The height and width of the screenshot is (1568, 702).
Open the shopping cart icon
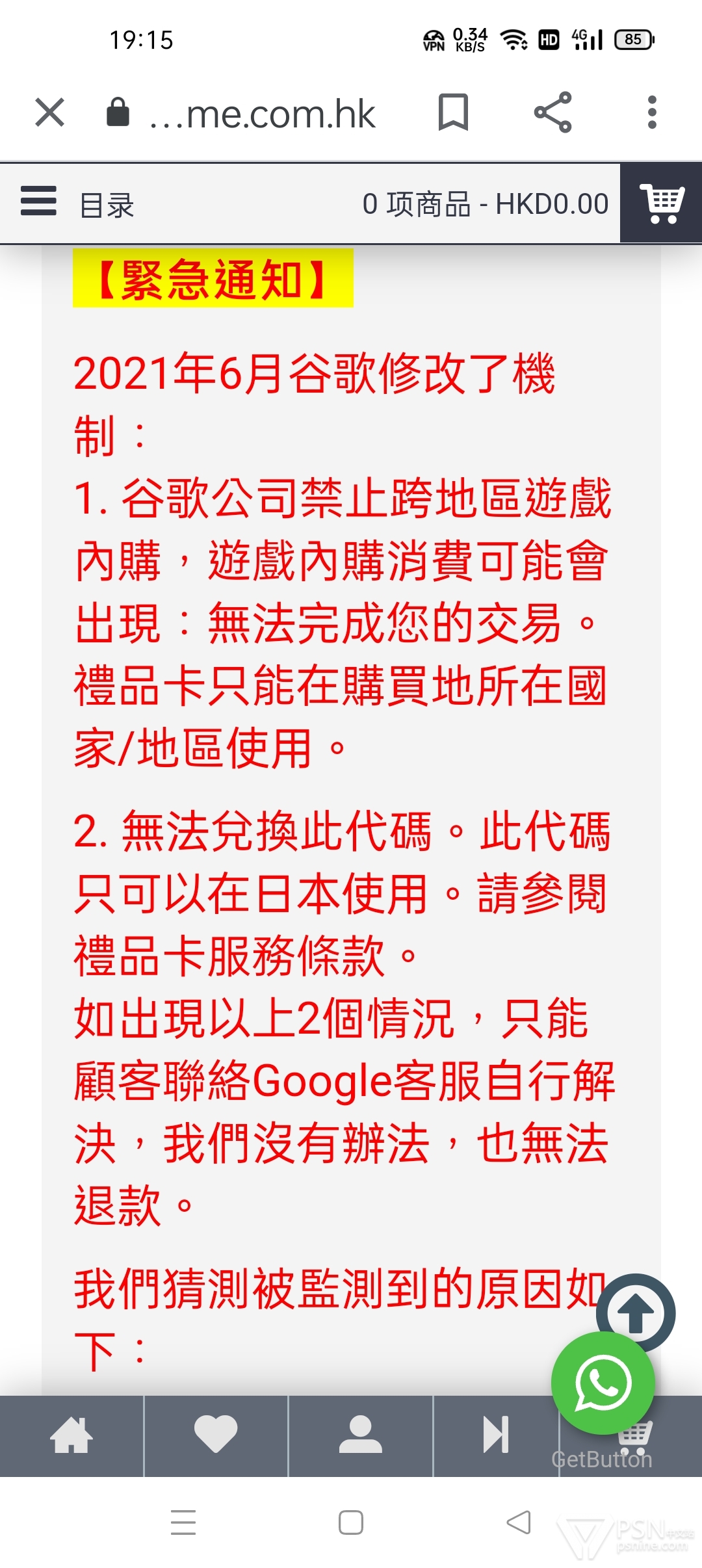(x=661, y=203)
